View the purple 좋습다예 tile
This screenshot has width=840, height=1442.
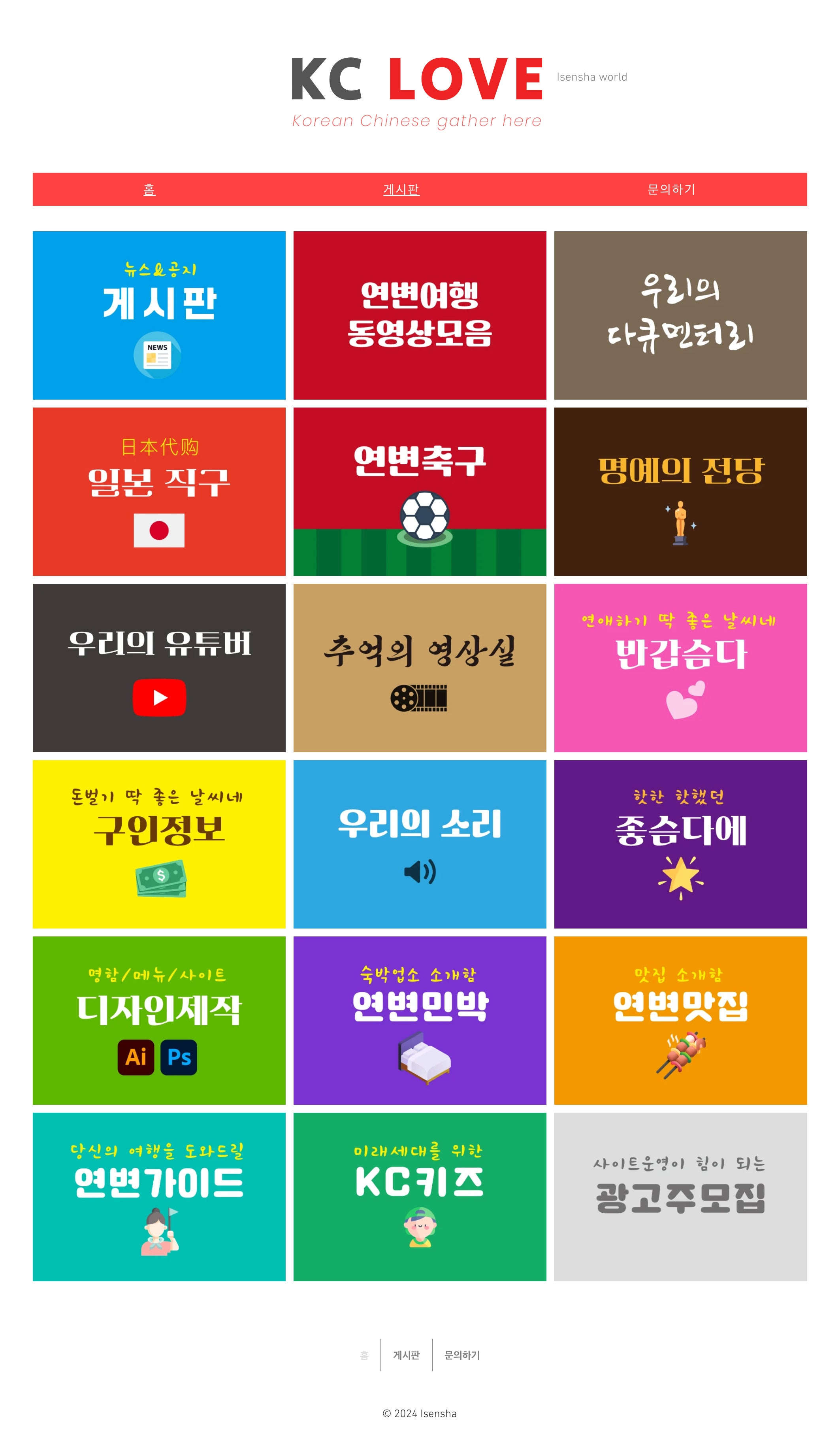click(680, 844)
